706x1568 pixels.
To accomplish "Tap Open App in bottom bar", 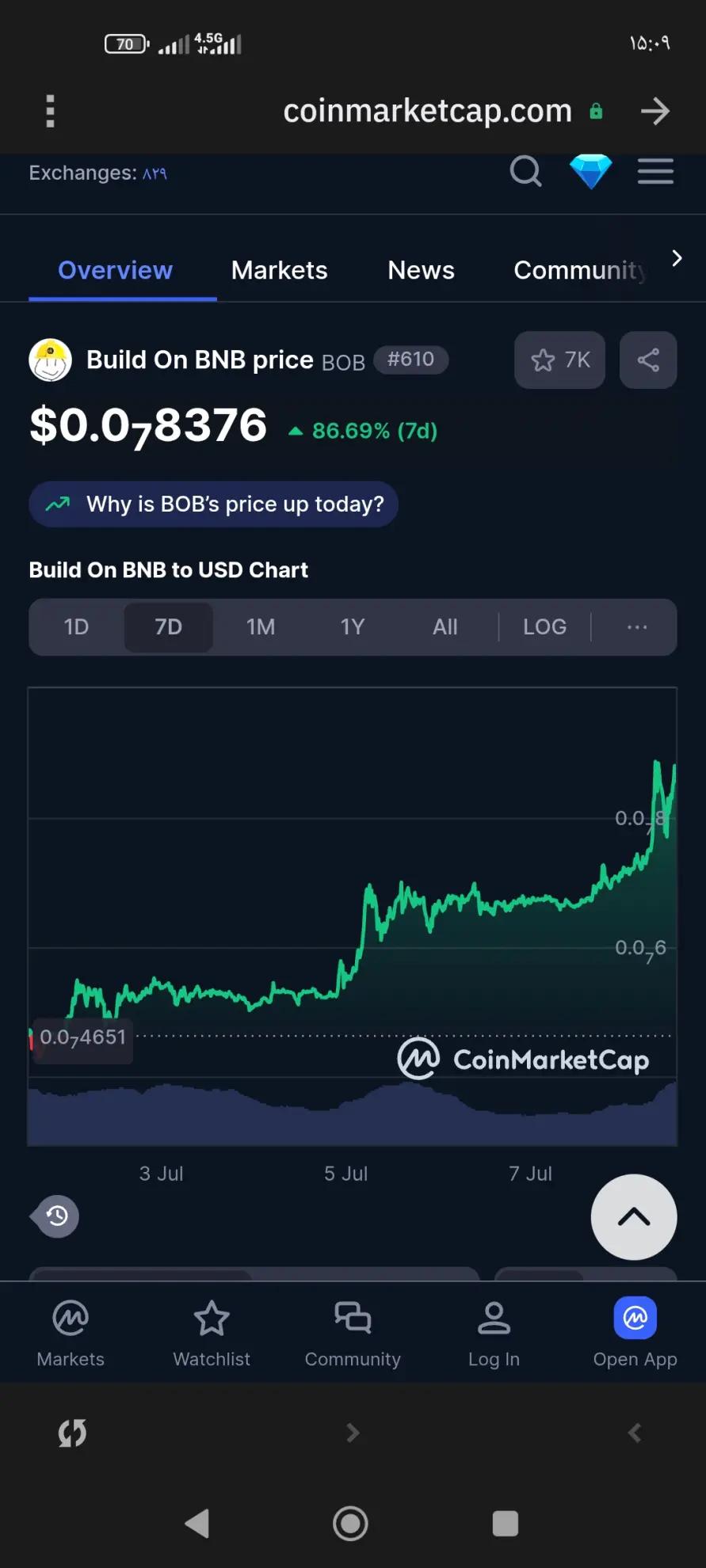I will (635, 1334).
